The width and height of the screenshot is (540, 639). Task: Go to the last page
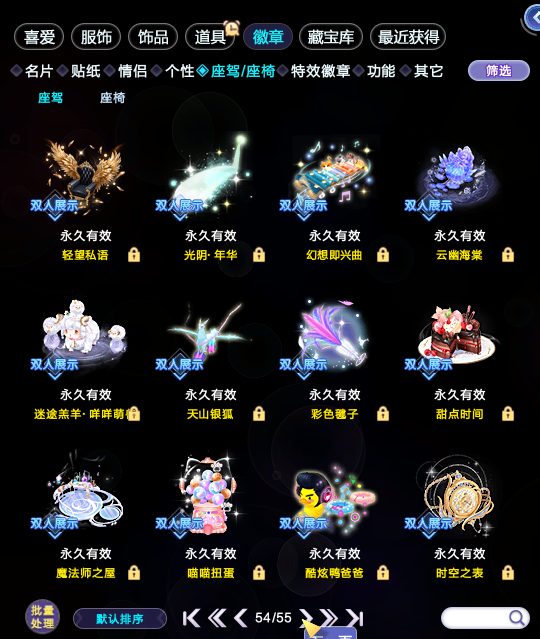[355, 618]
